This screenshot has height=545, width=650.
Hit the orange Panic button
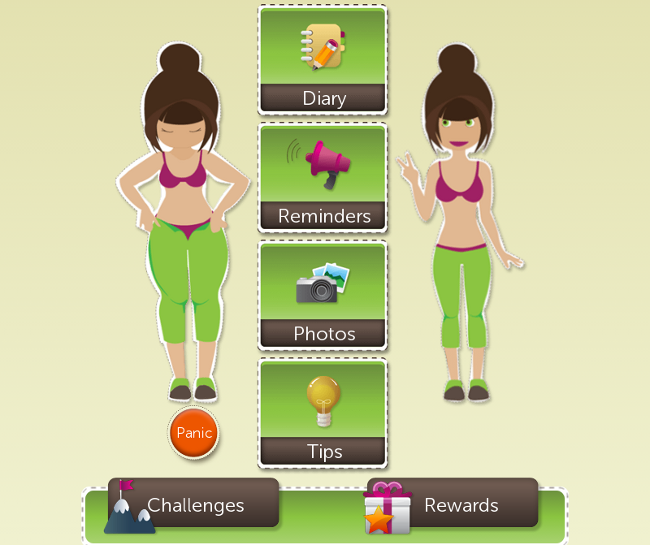point(193,433)
